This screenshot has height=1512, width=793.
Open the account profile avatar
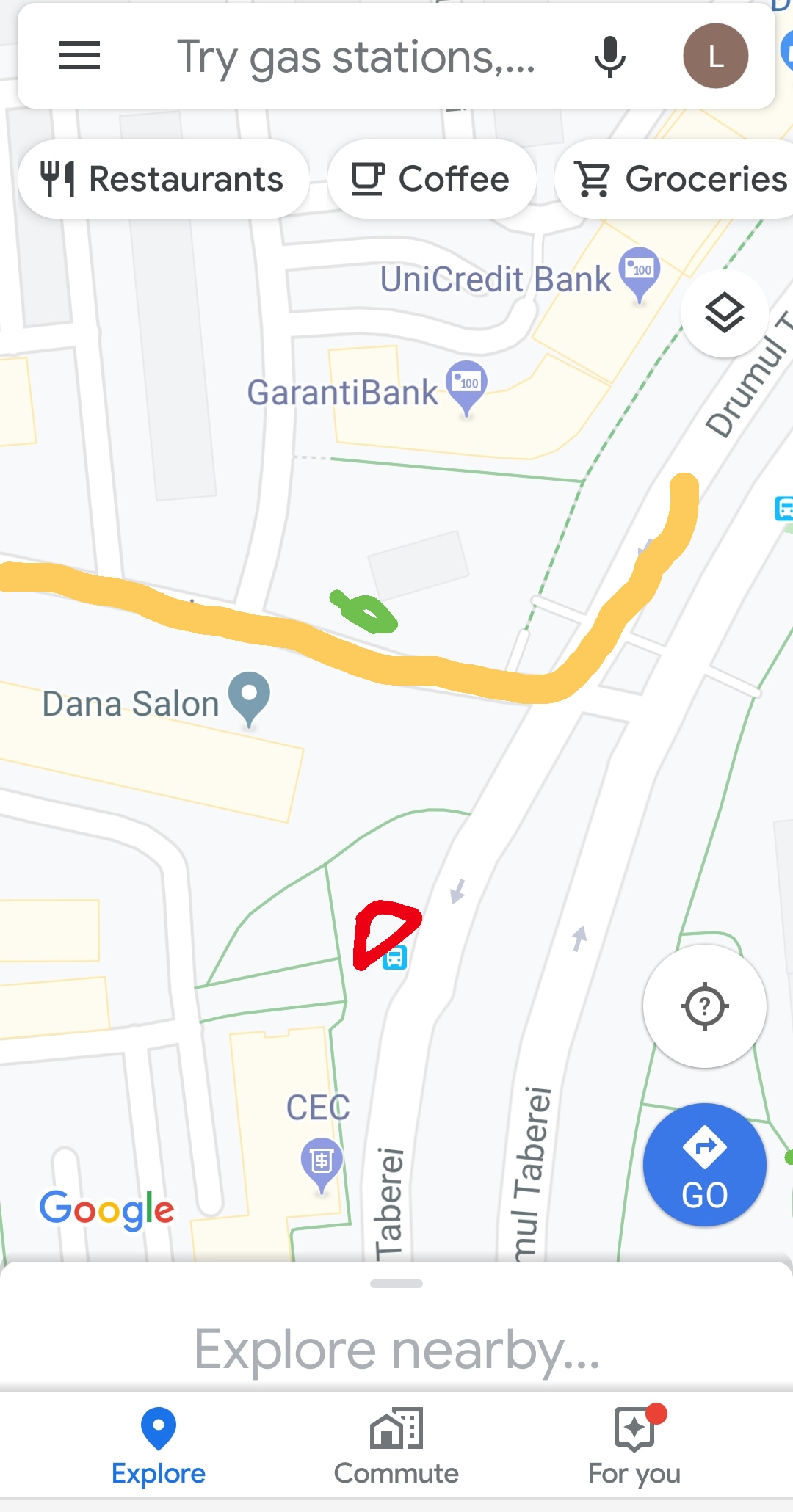tap(715, 56)
